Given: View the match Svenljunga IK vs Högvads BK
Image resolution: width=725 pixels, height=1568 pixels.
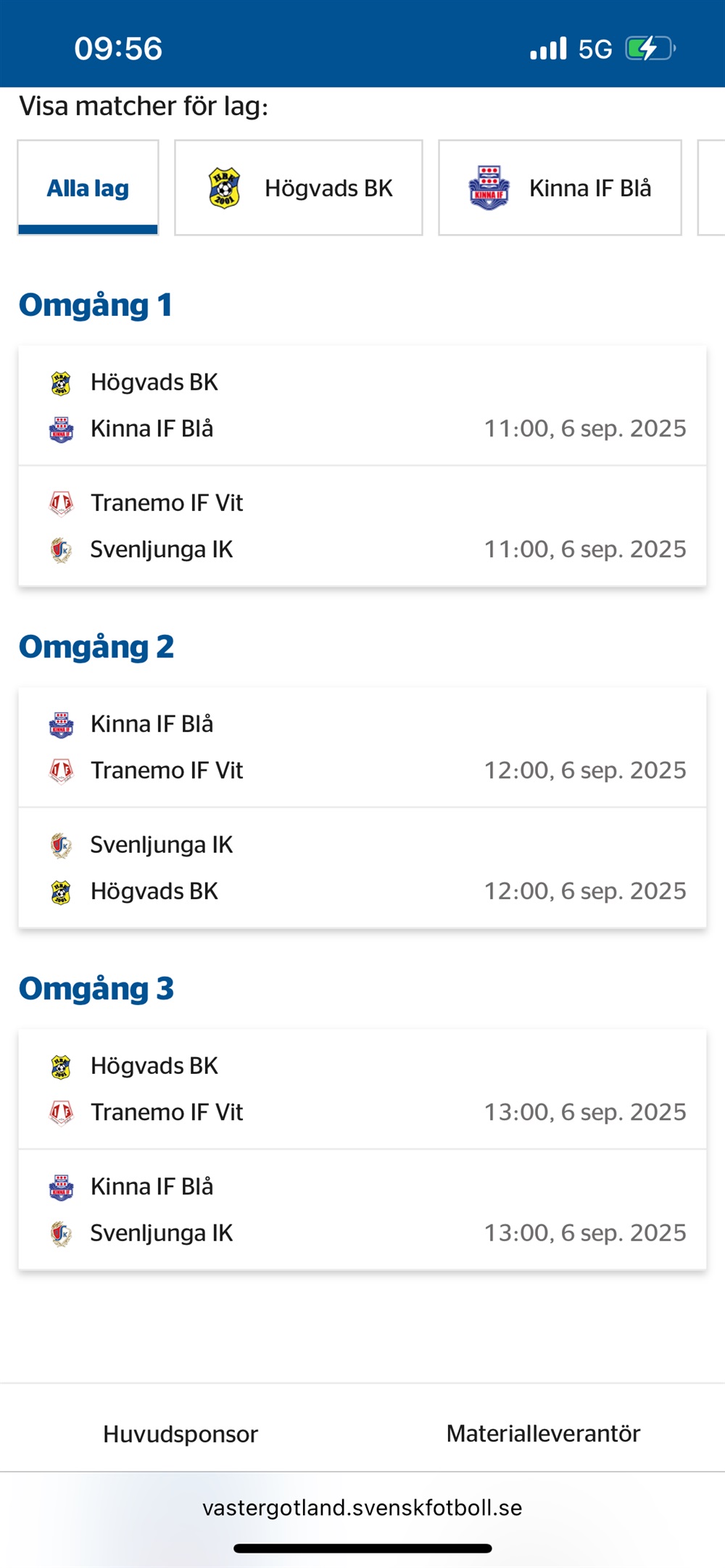Looking at the screenshot, I should [362, 868].
